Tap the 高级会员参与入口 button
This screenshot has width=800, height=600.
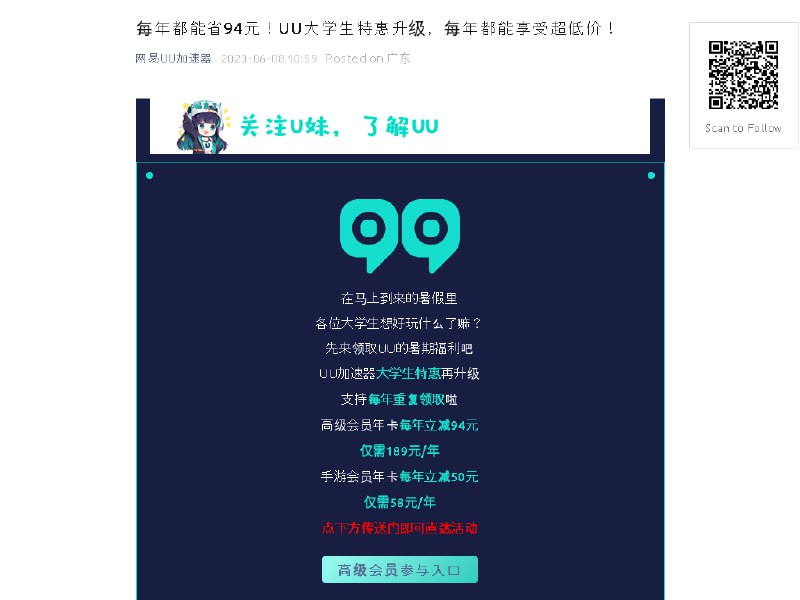(400, 570)
